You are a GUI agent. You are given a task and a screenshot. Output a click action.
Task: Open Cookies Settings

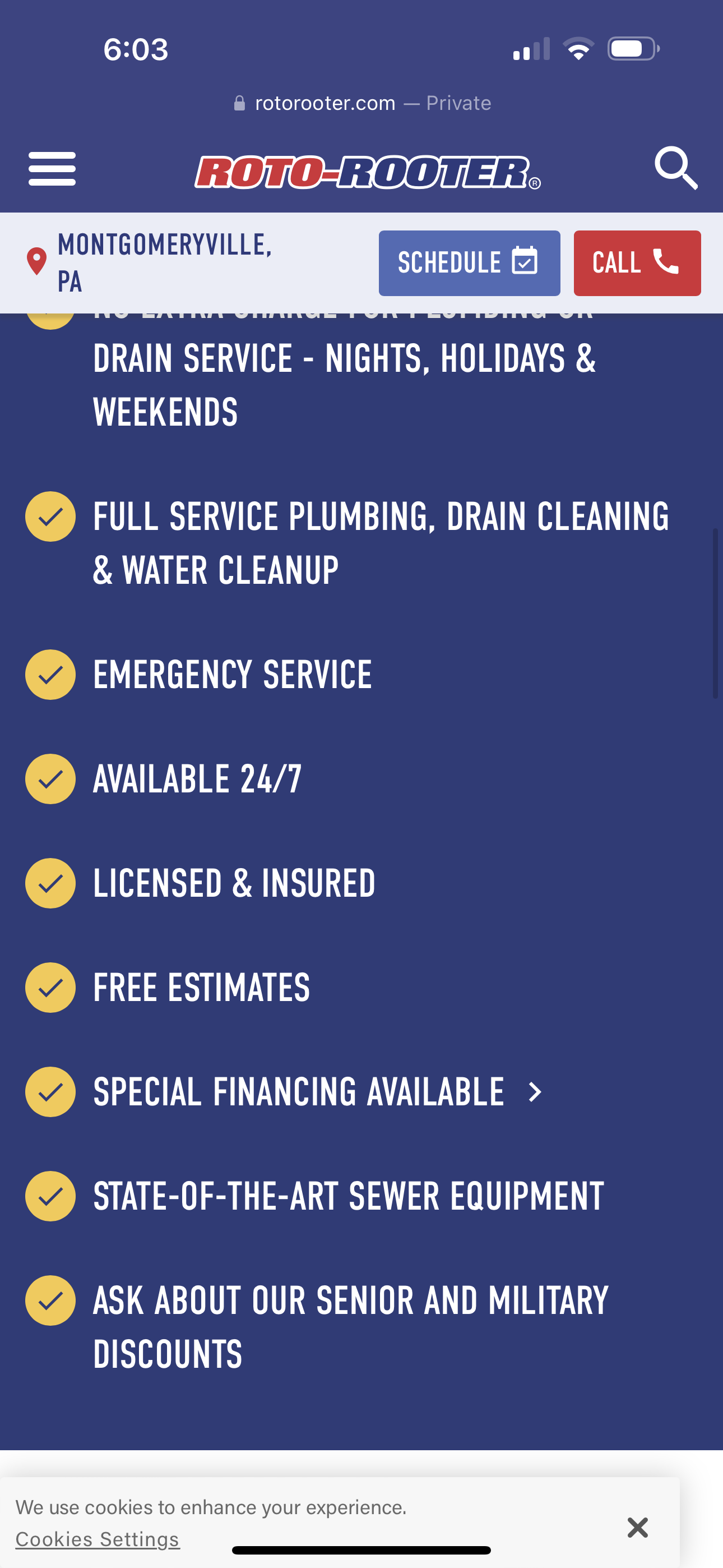(98, 1539)
